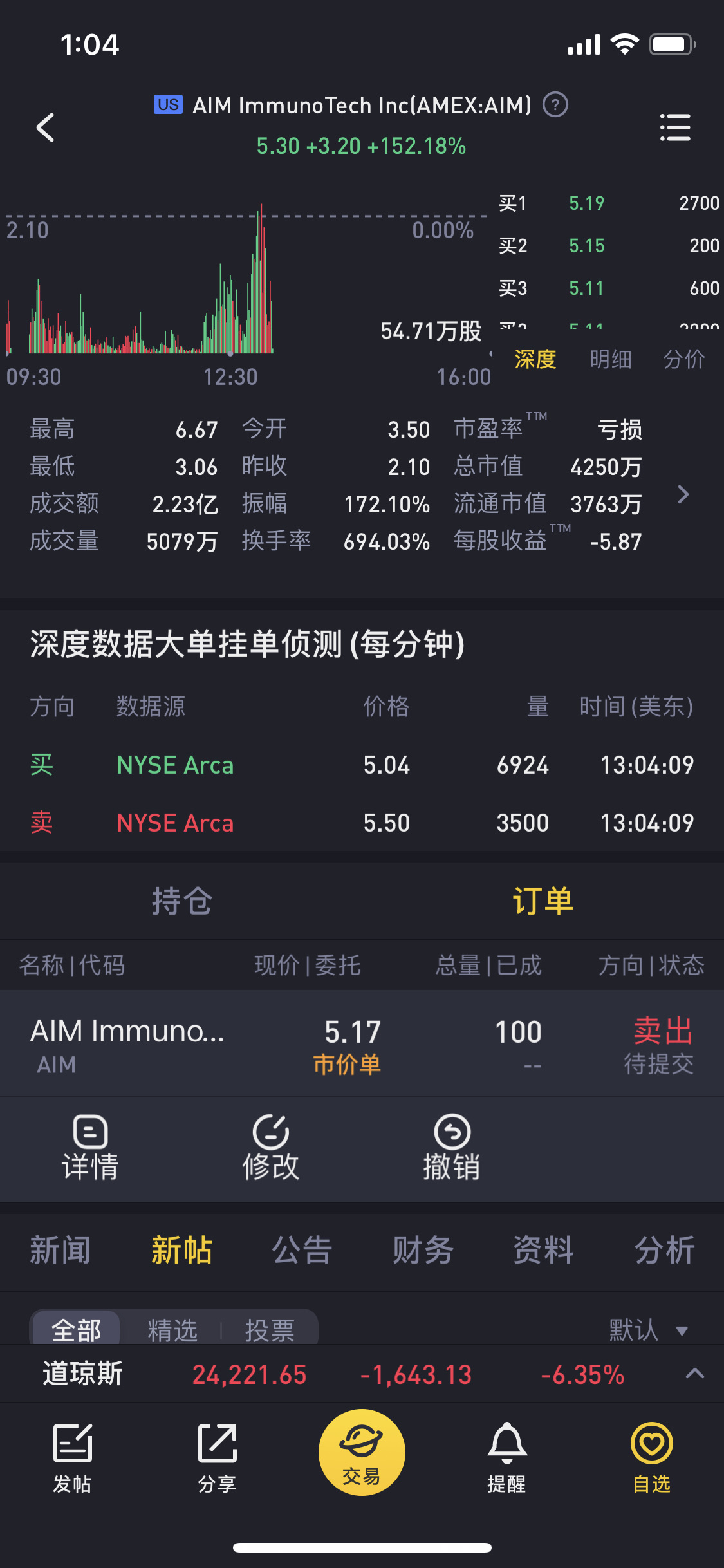Tap the help question mark beside AIM title
Screen dimensions: 724x1568
555,104
